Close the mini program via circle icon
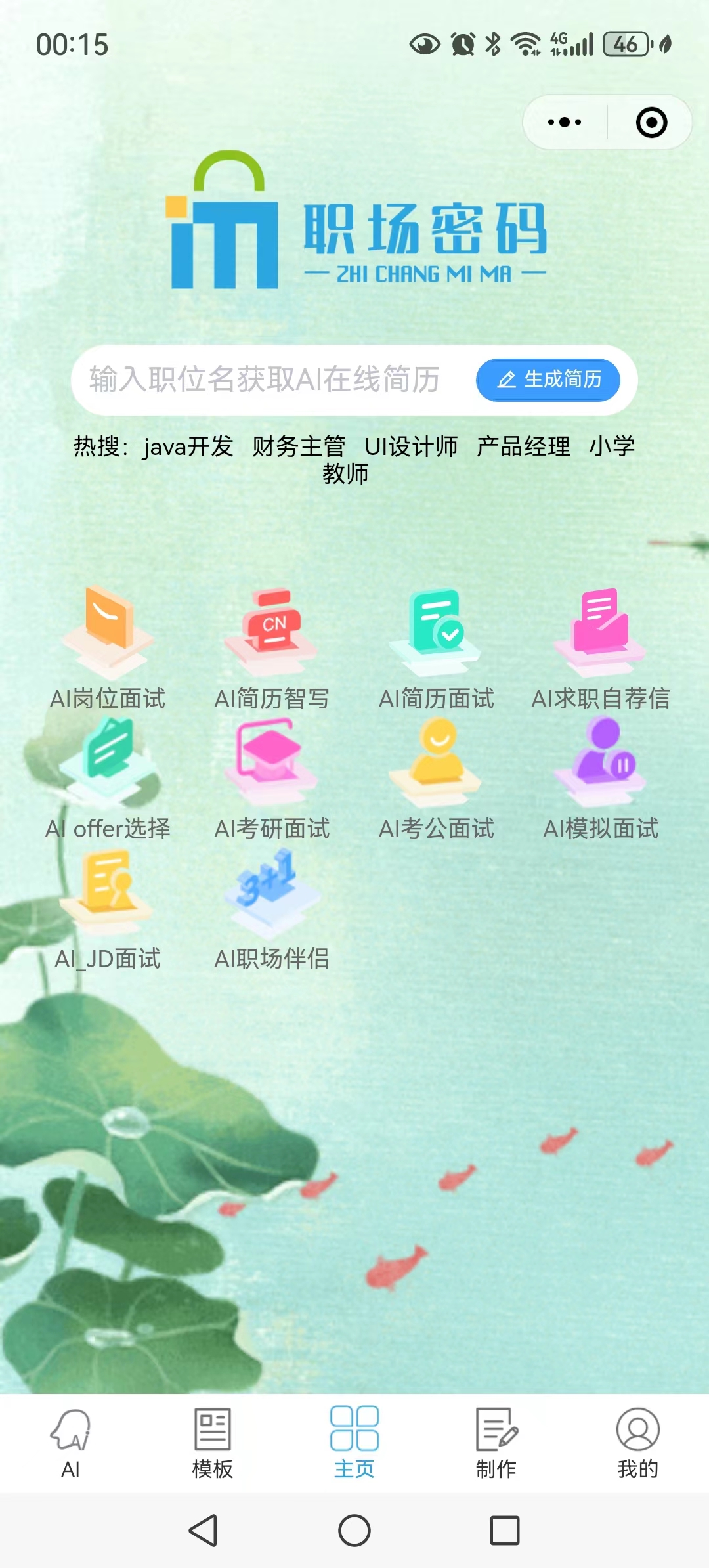709x1568 pixels. [x=651, y=122]
